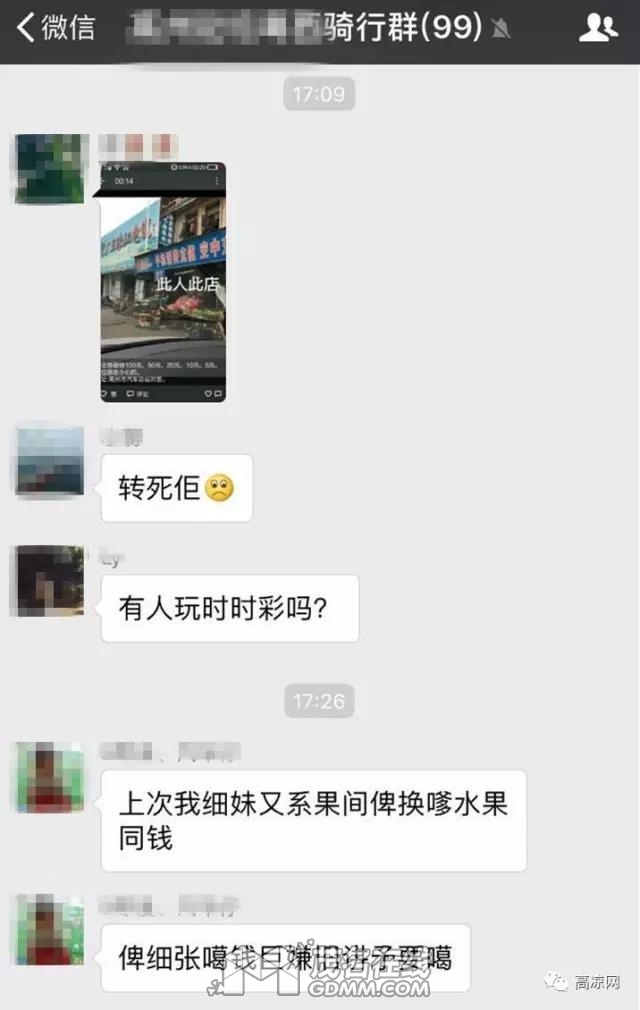Go back to the 微信 chat list

(x=55, y=28)
